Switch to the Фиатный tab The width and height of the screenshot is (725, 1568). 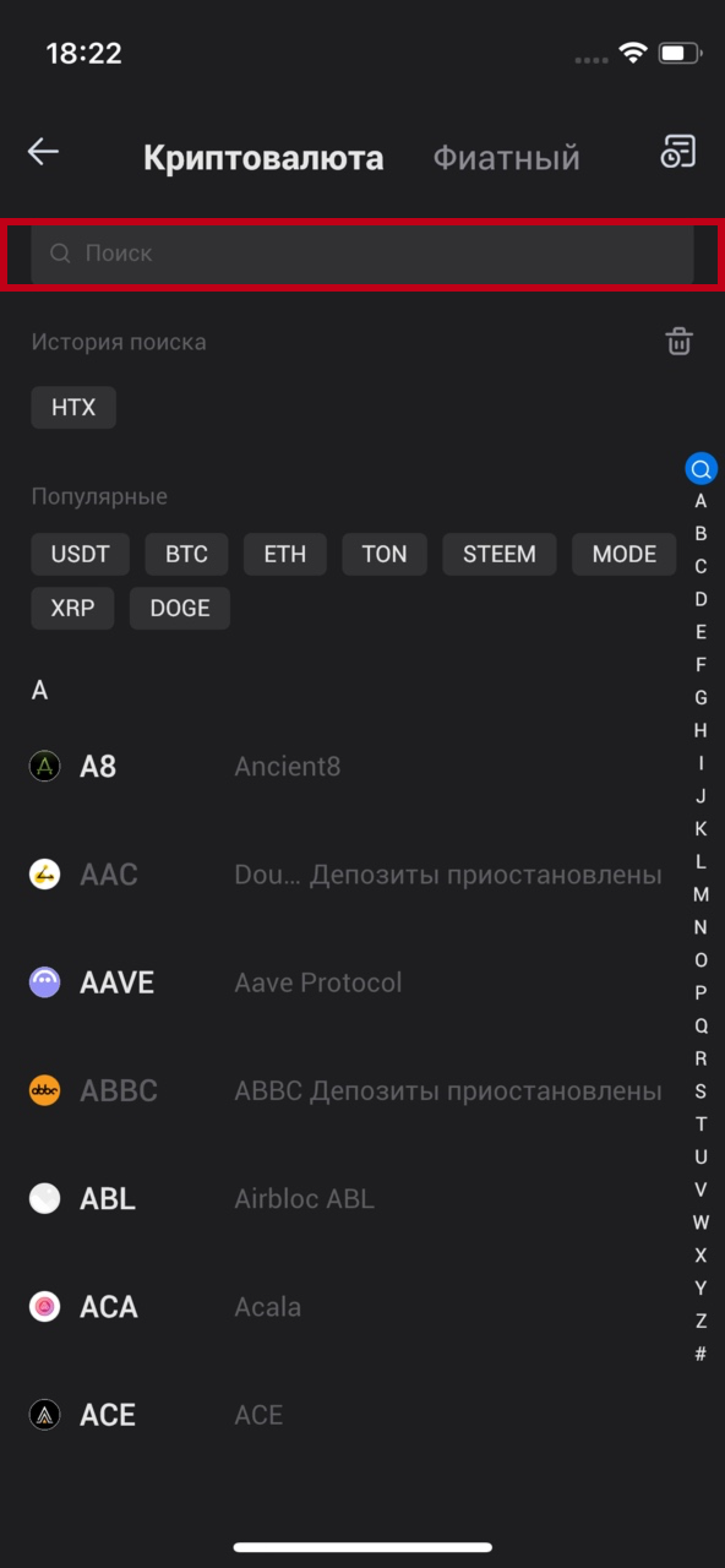(x=506, y=157)
